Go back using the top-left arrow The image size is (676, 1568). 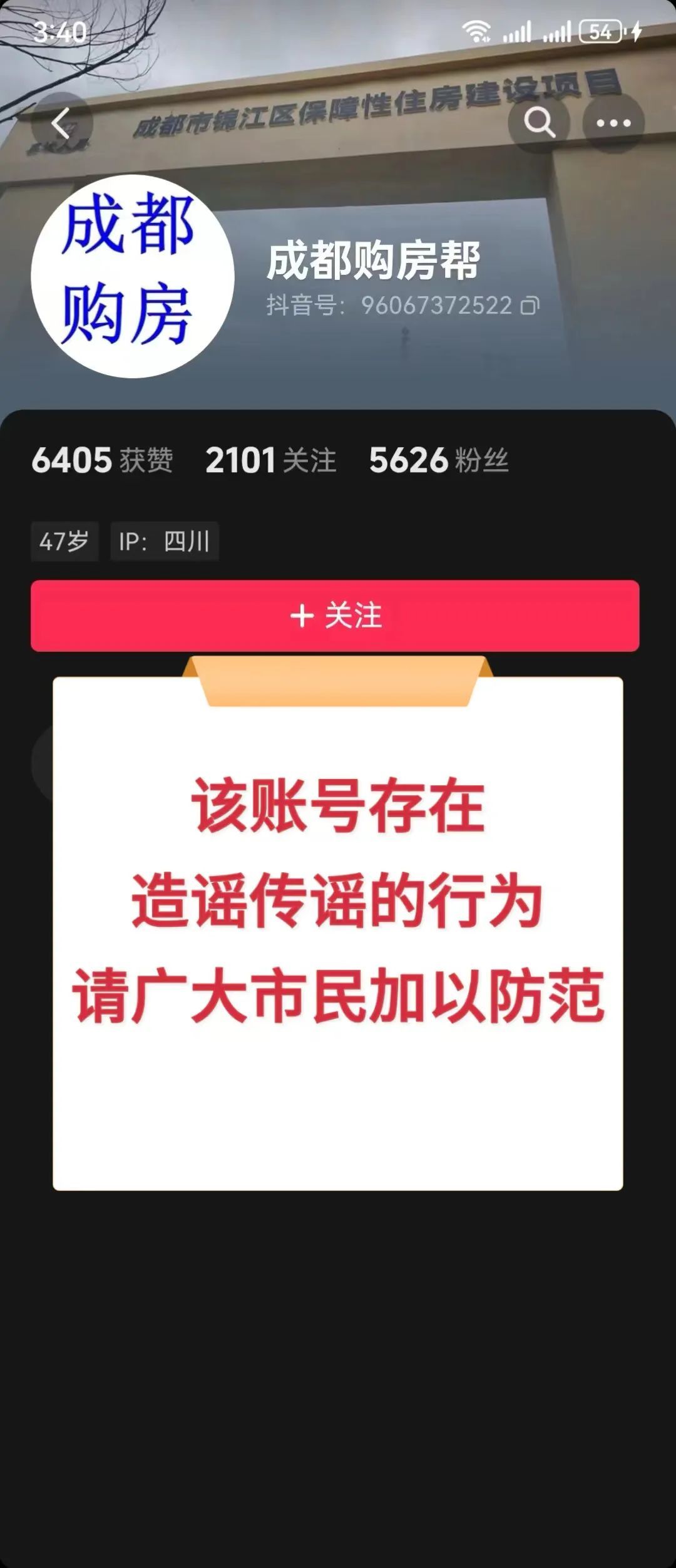61,123
